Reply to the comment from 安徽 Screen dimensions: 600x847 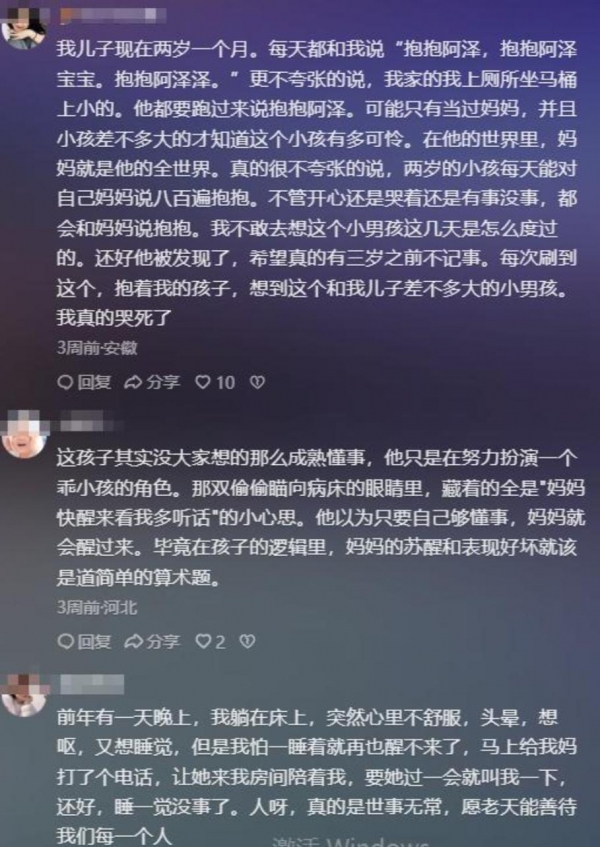[x=85, y=382]
